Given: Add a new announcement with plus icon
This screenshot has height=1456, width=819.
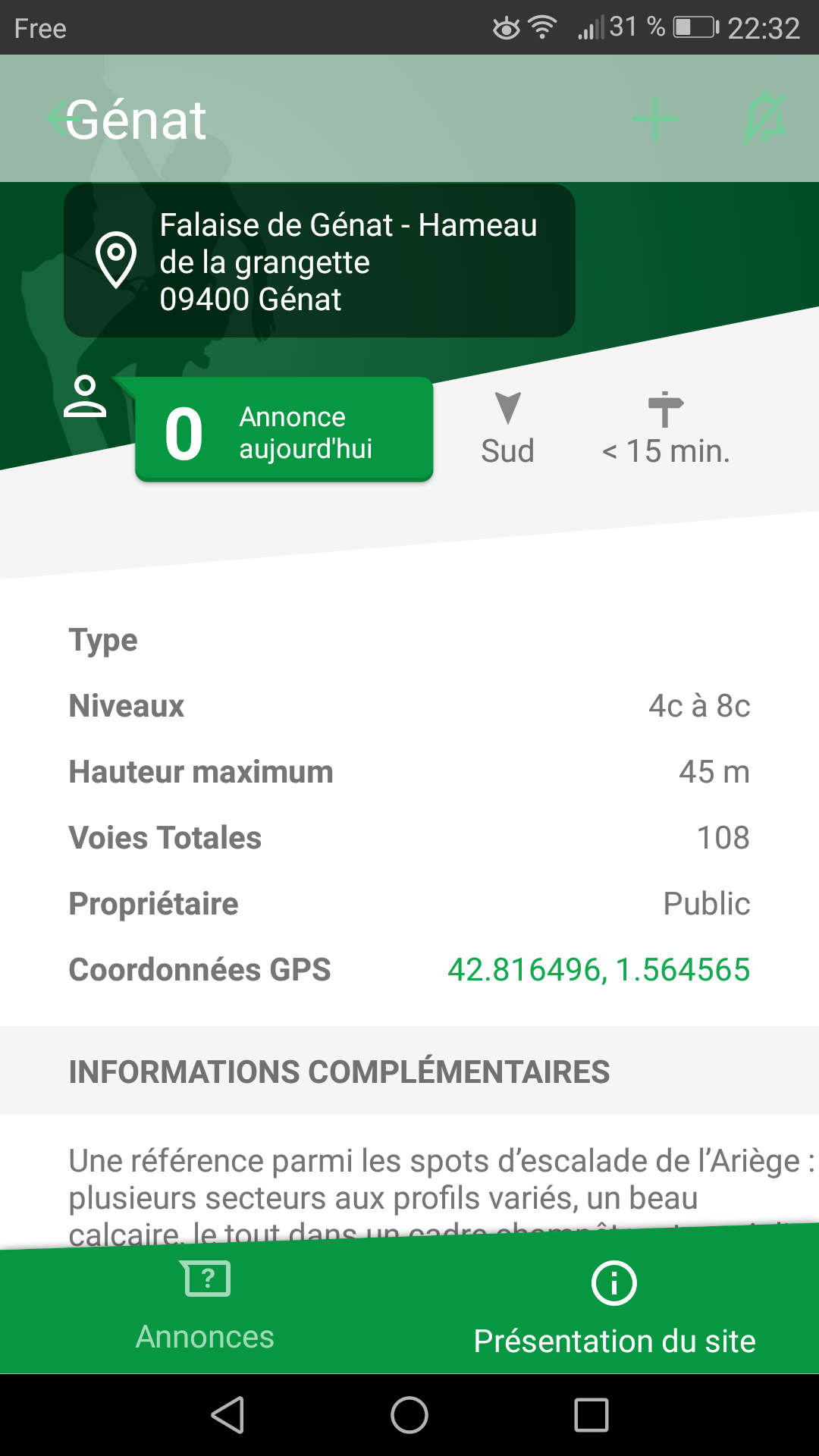Looking at the screenshot, I should click(654, 119).
